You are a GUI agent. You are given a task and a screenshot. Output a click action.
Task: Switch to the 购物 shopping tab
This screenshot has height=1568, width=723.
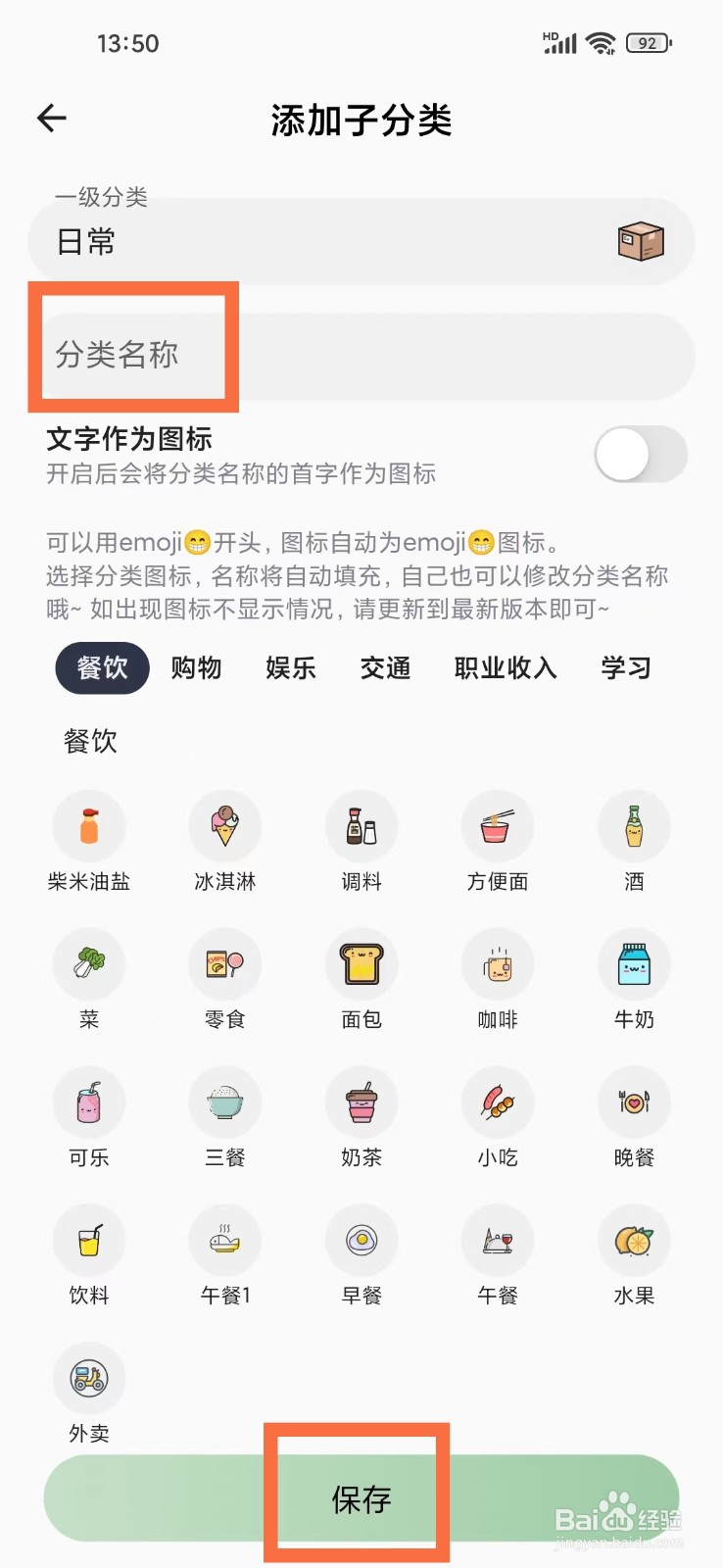click(x=195, y=668)
